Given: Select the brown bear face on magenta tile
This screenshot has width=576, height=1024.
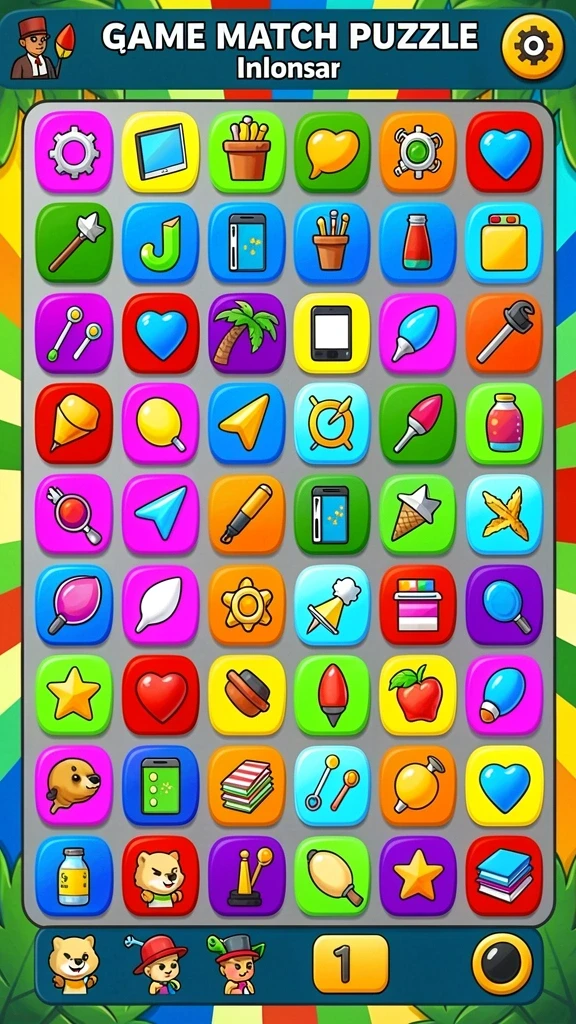Looking at the screenshot, I should (74, 786).
